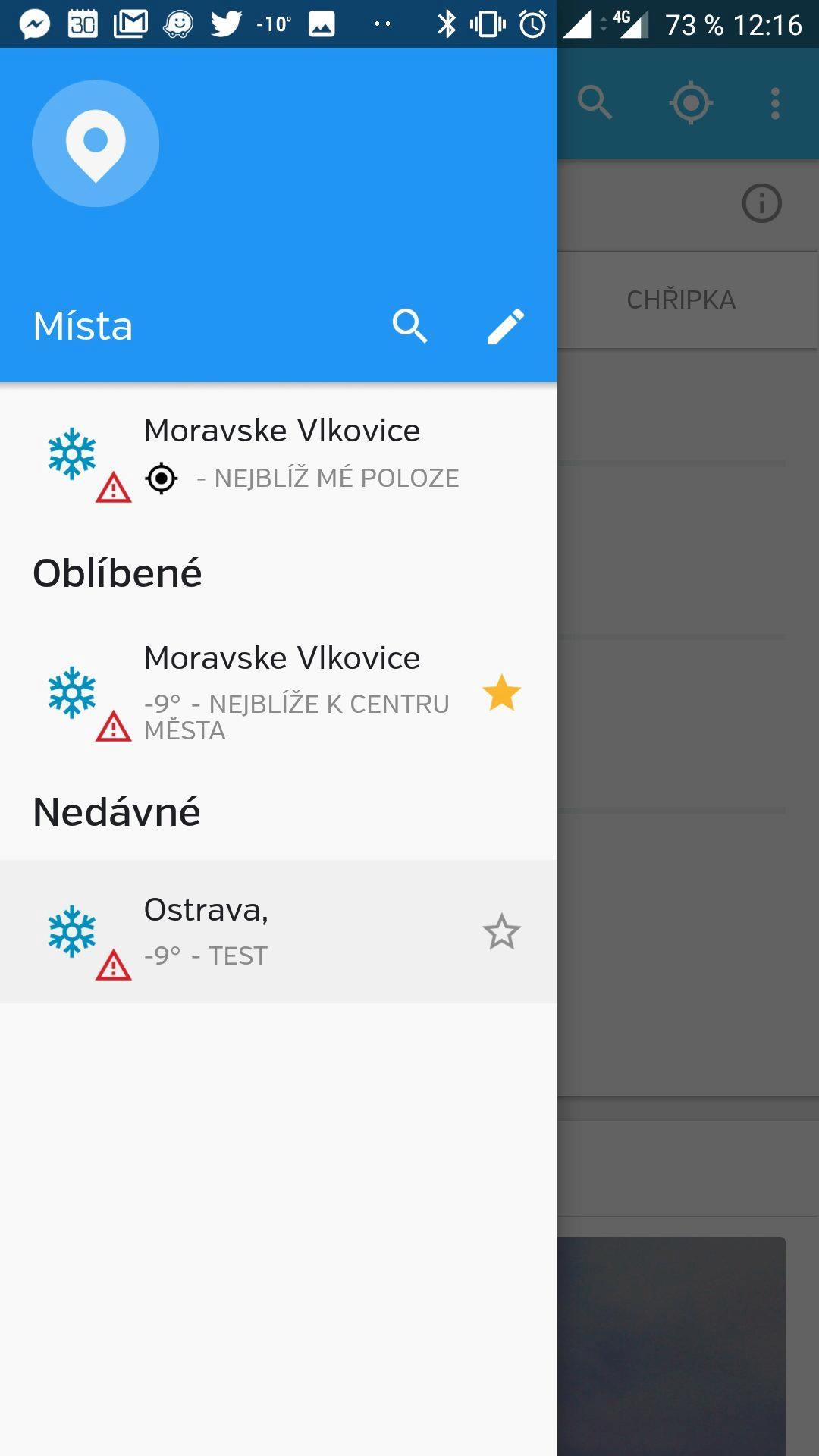Tap the locate me icon in the toolbar
The image size is (819, 1456).
click(x=691, y=103)
